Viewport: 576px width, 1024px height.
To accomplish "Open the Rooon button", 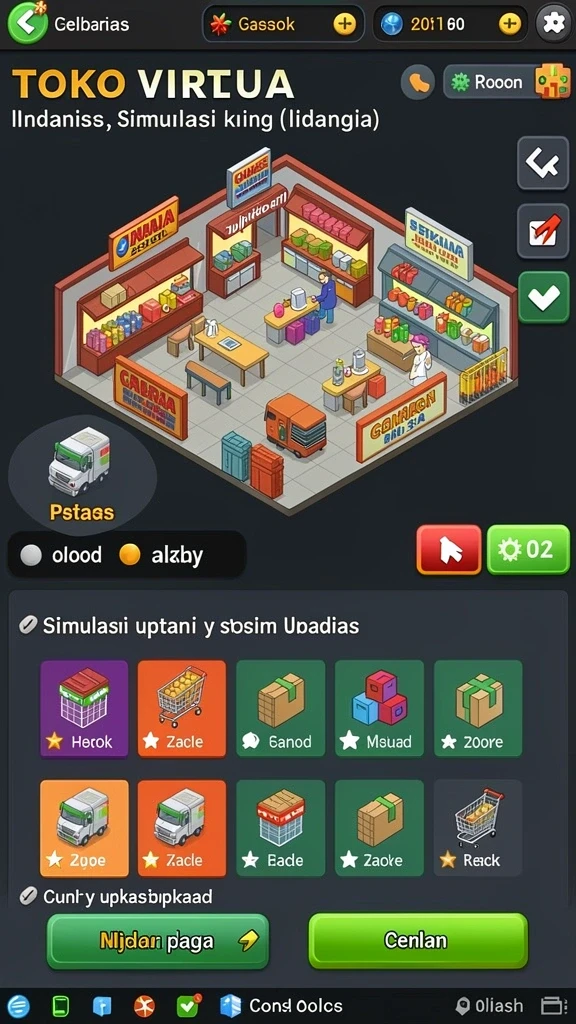I will pyautogui.click(x=491, y=82).
